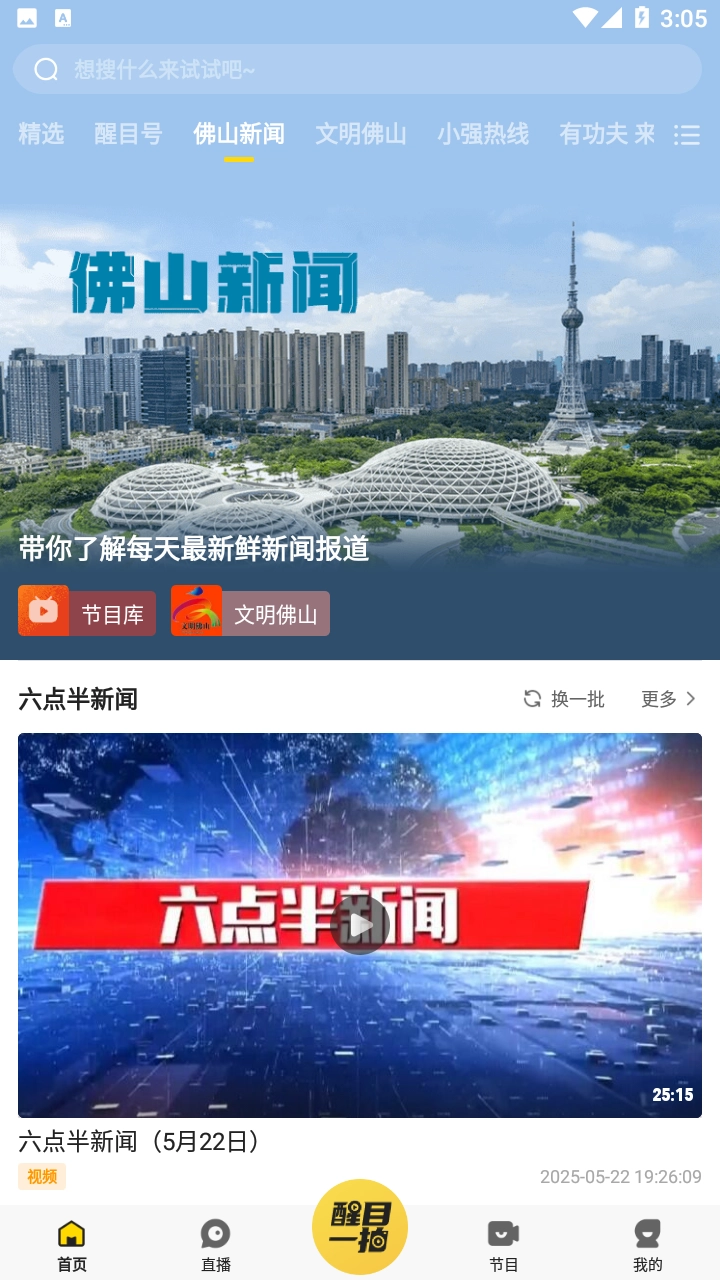
Task: Open the 我的 profile tab
Action: pos(648,1245)
